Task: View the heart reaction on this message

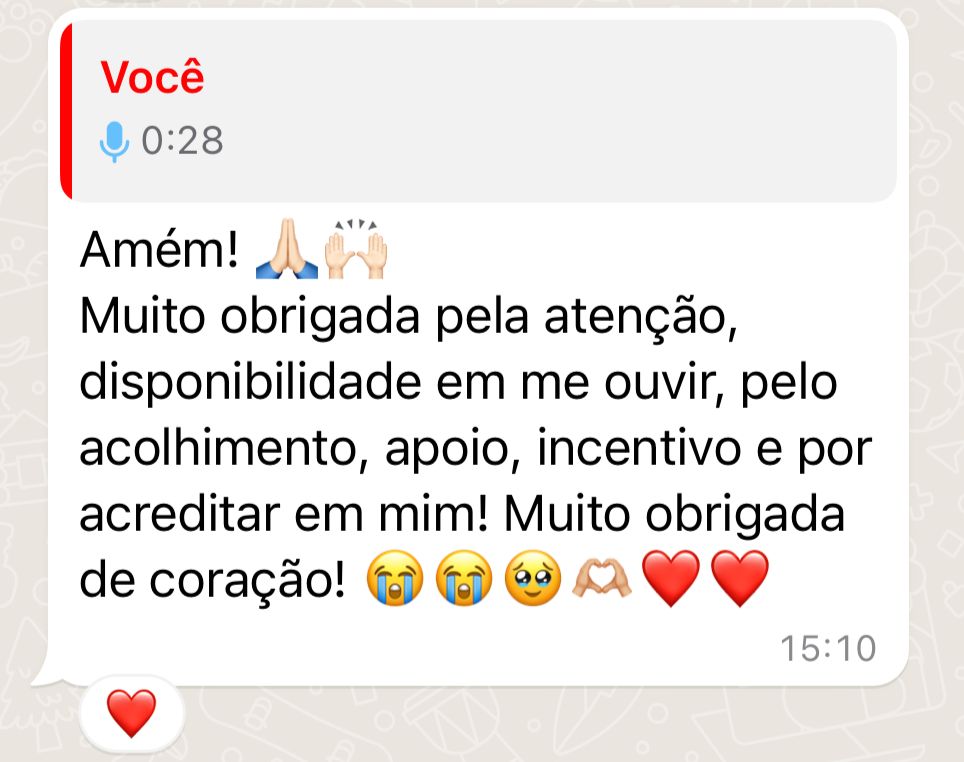Action: coord(132,714)
